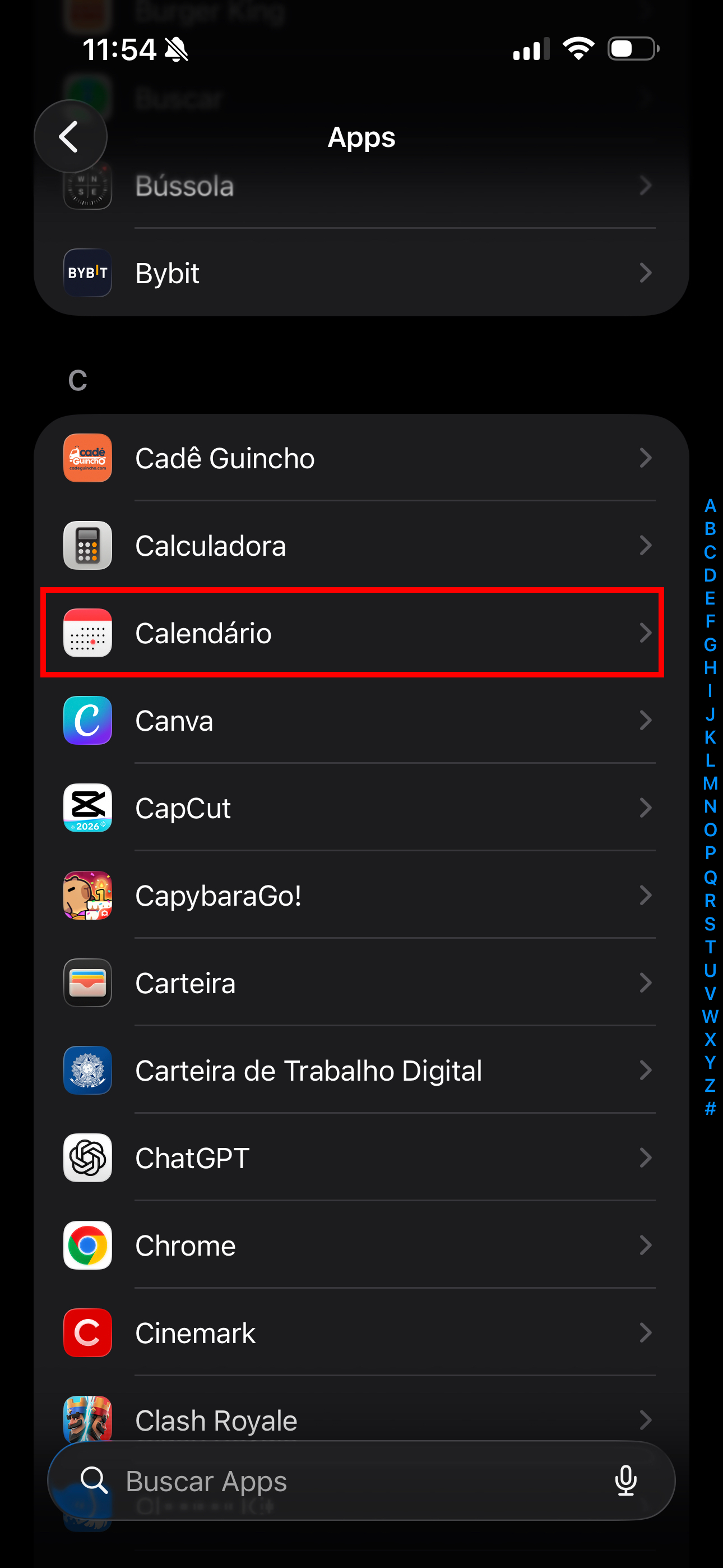Open Chrome app settings
Image resolution: width=723 pixels, height=1568 pixels.
[360, 1246]
